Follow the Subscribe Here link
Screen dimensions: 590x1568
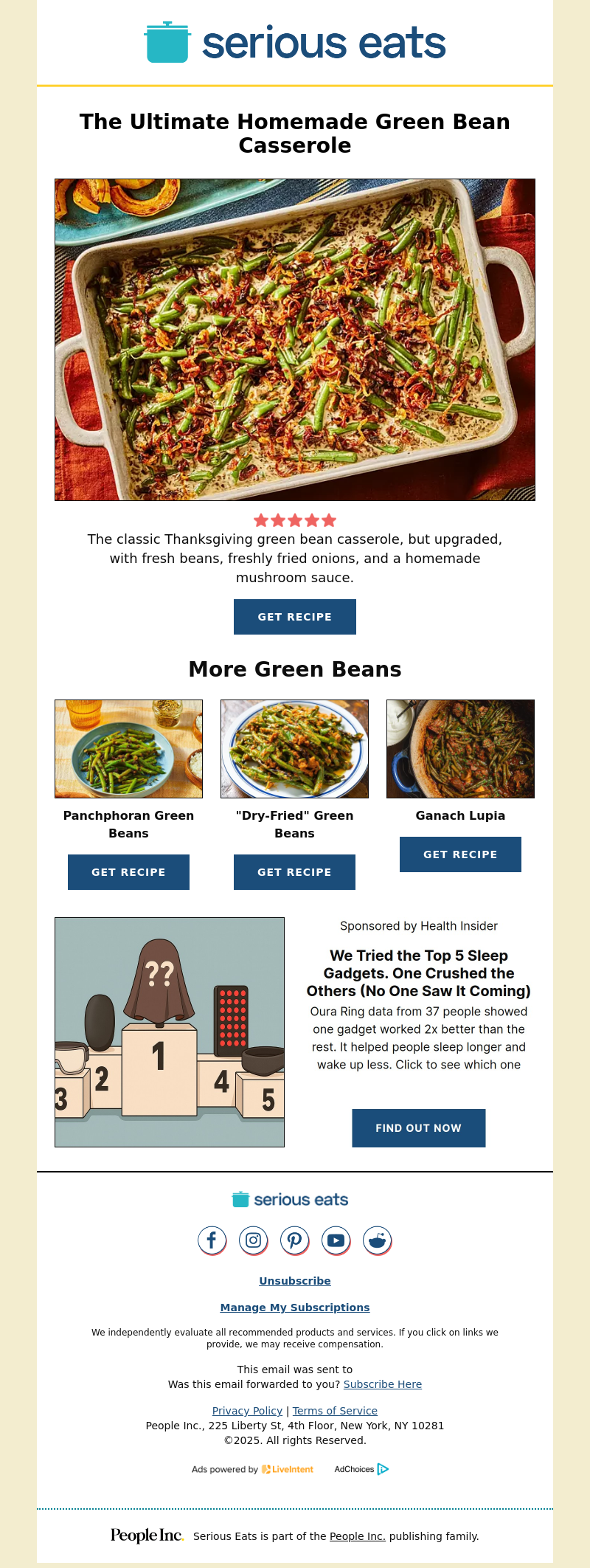click(x=383, y=1384)
